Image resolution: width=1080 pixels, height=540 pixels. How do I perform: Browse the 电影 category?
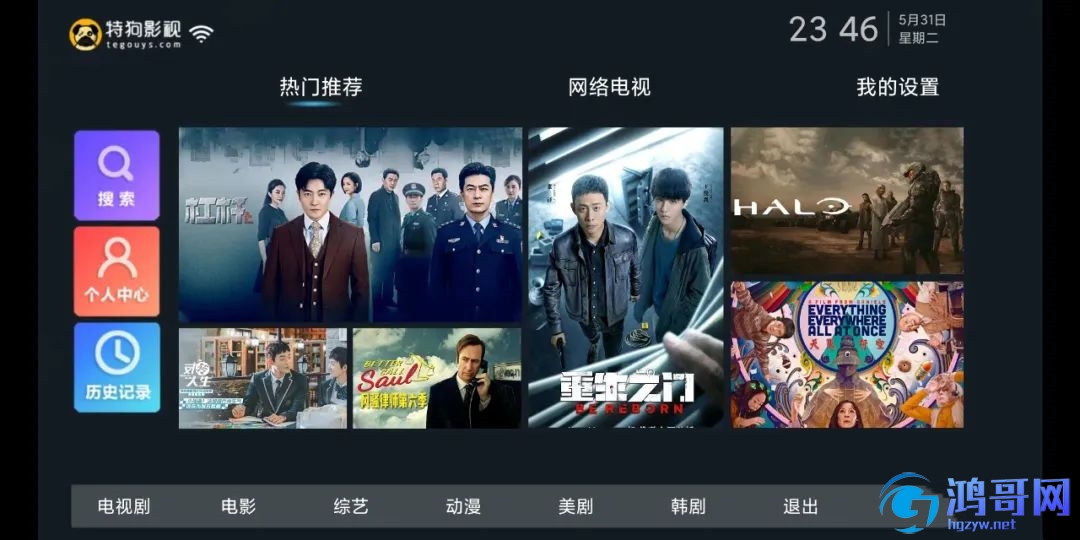pos(238,507)
